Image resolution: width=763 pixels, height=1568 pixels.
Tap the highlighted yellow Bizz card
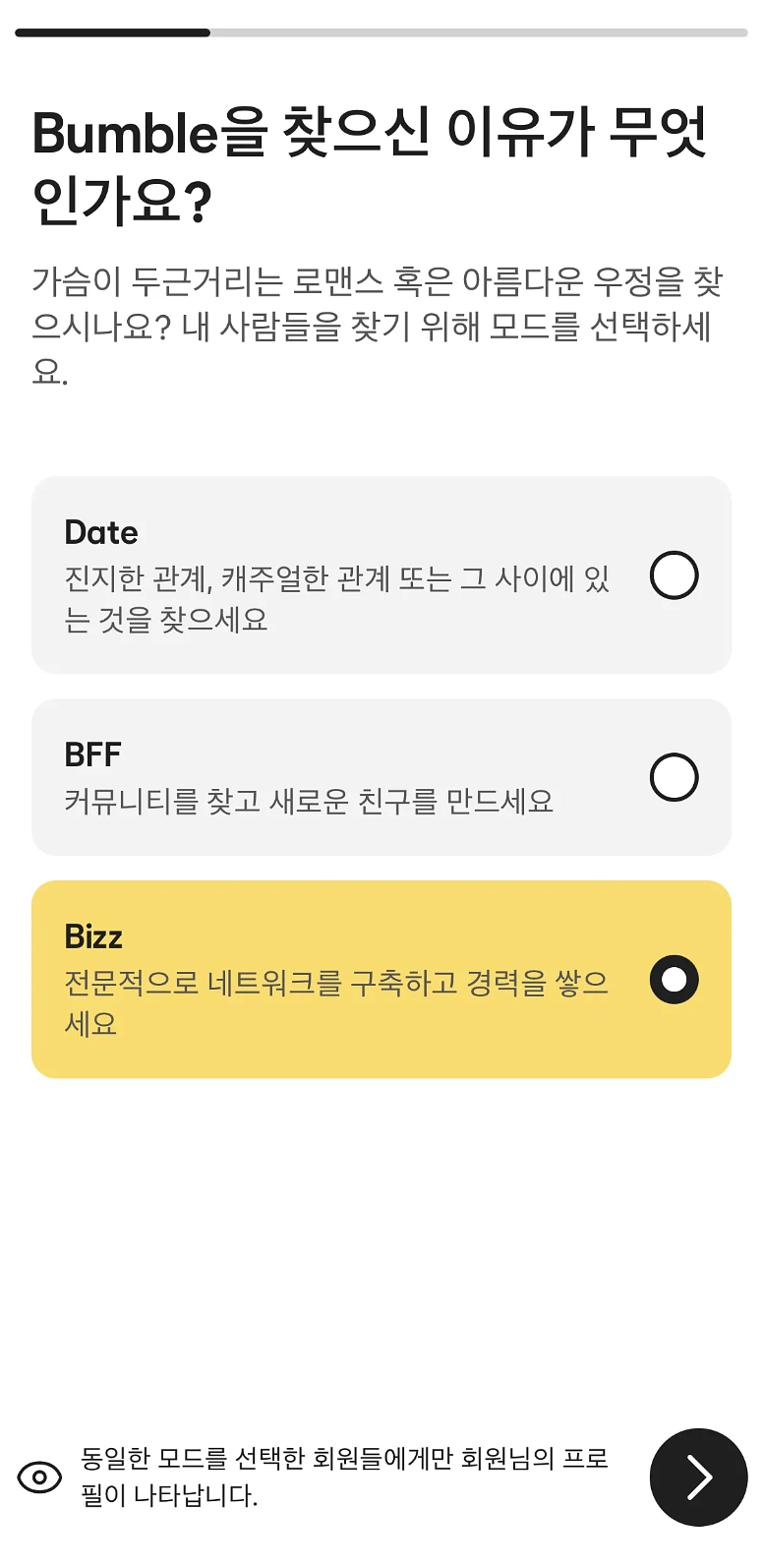(x=381, y=980)
